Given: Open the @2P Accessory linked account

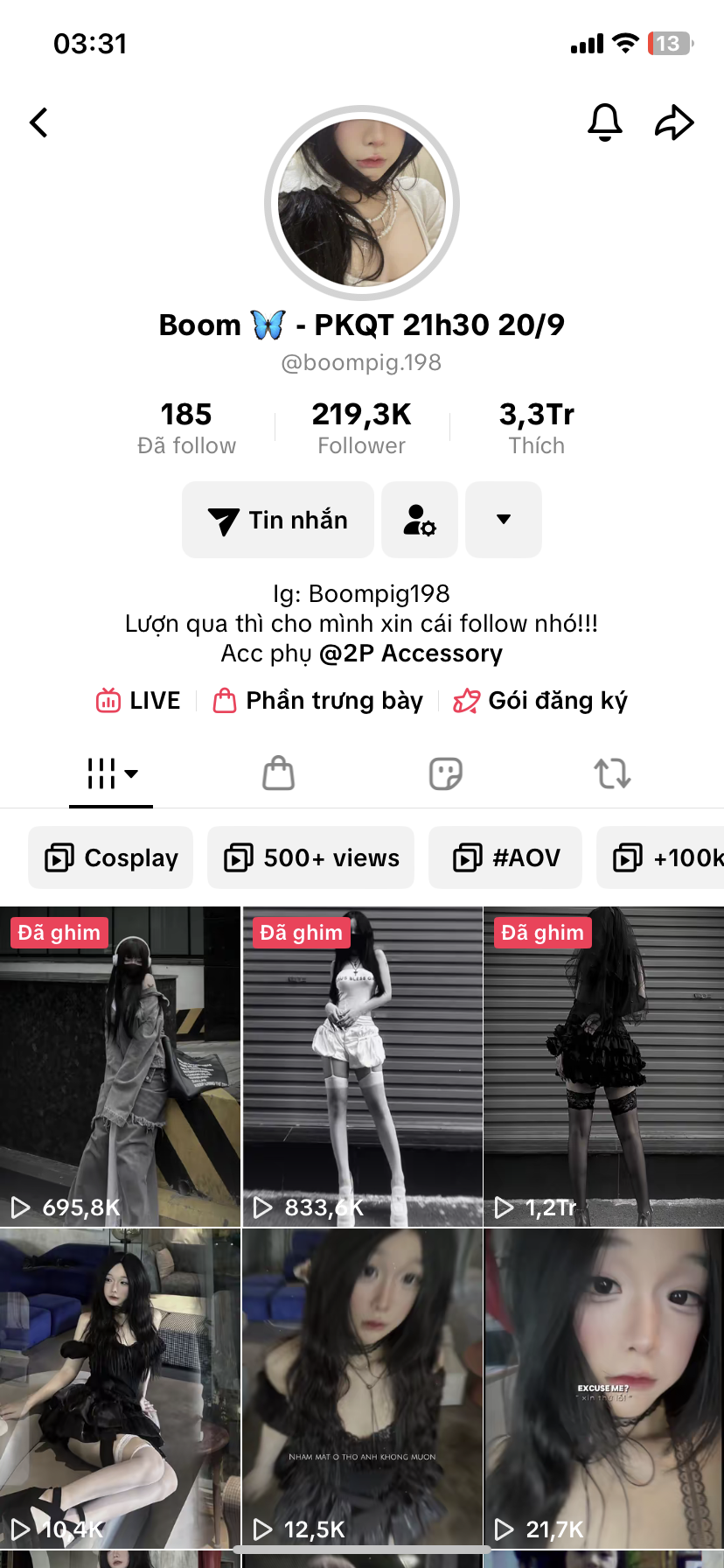Looking at the screenshot, I should pyautogui.click(x=411, y=654).
